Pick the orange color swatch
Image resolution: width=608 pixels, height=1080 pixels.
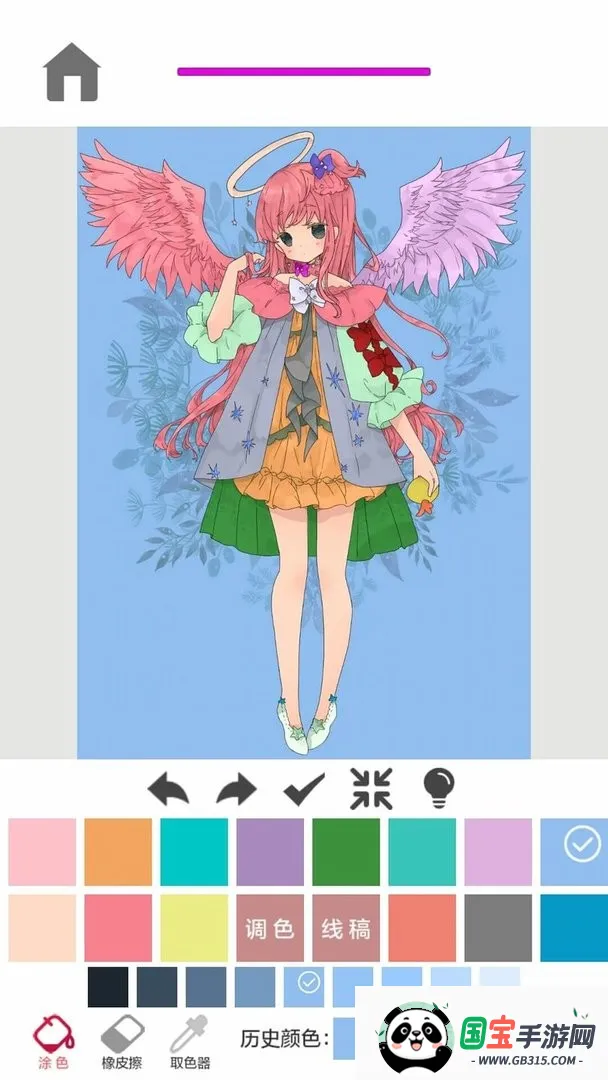118,852
